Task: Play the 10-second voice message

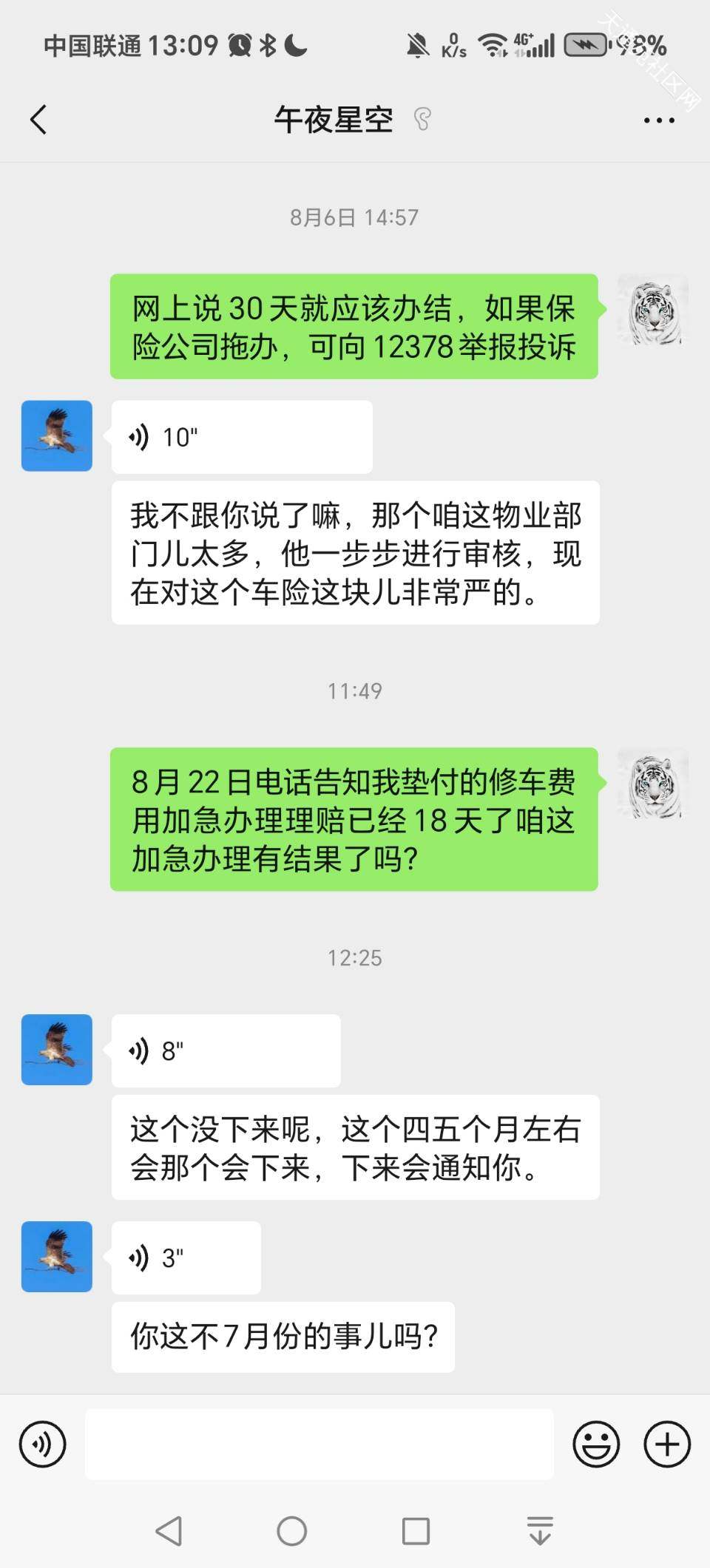Action: (242, 437)
